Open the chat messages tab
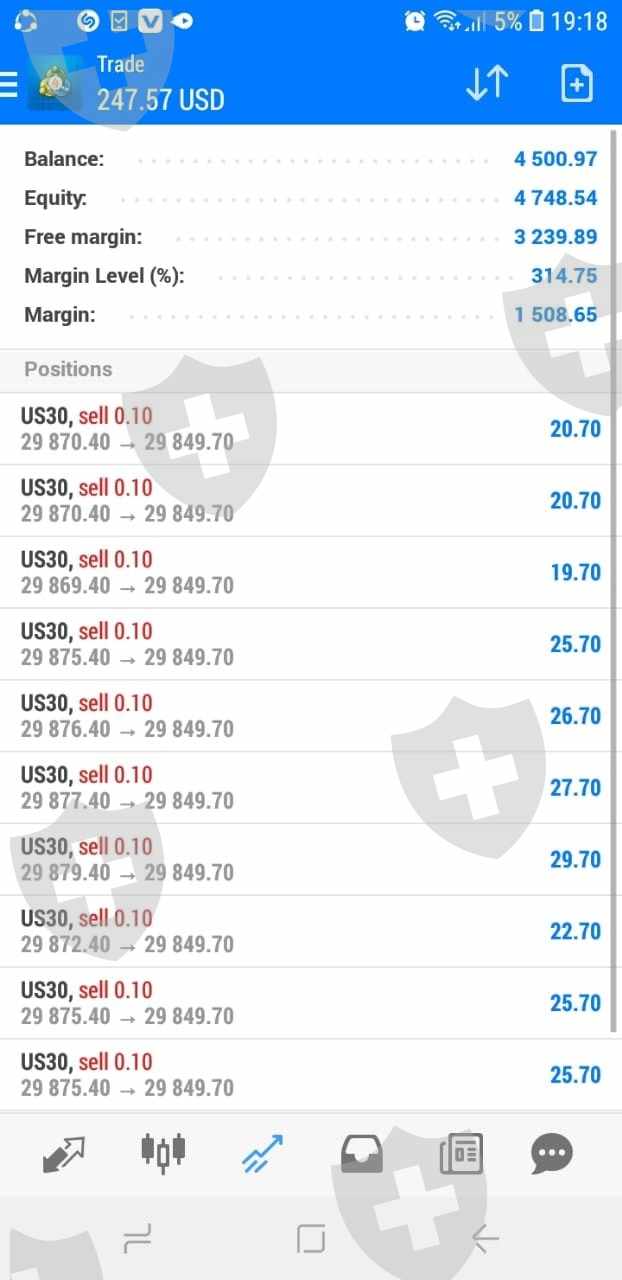Screen dimensions: 622x1280 [551, 1154]
